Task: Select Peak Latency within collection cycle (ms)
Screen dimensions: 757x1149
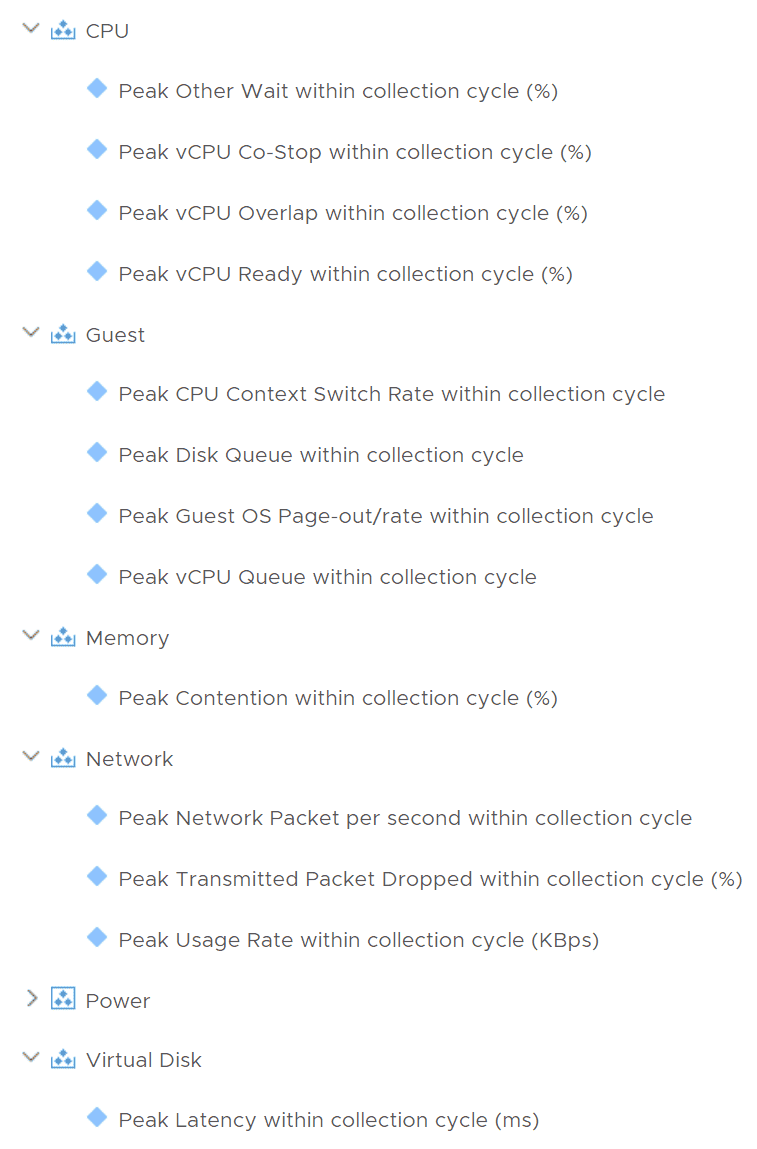Action: click(328, 1120)
